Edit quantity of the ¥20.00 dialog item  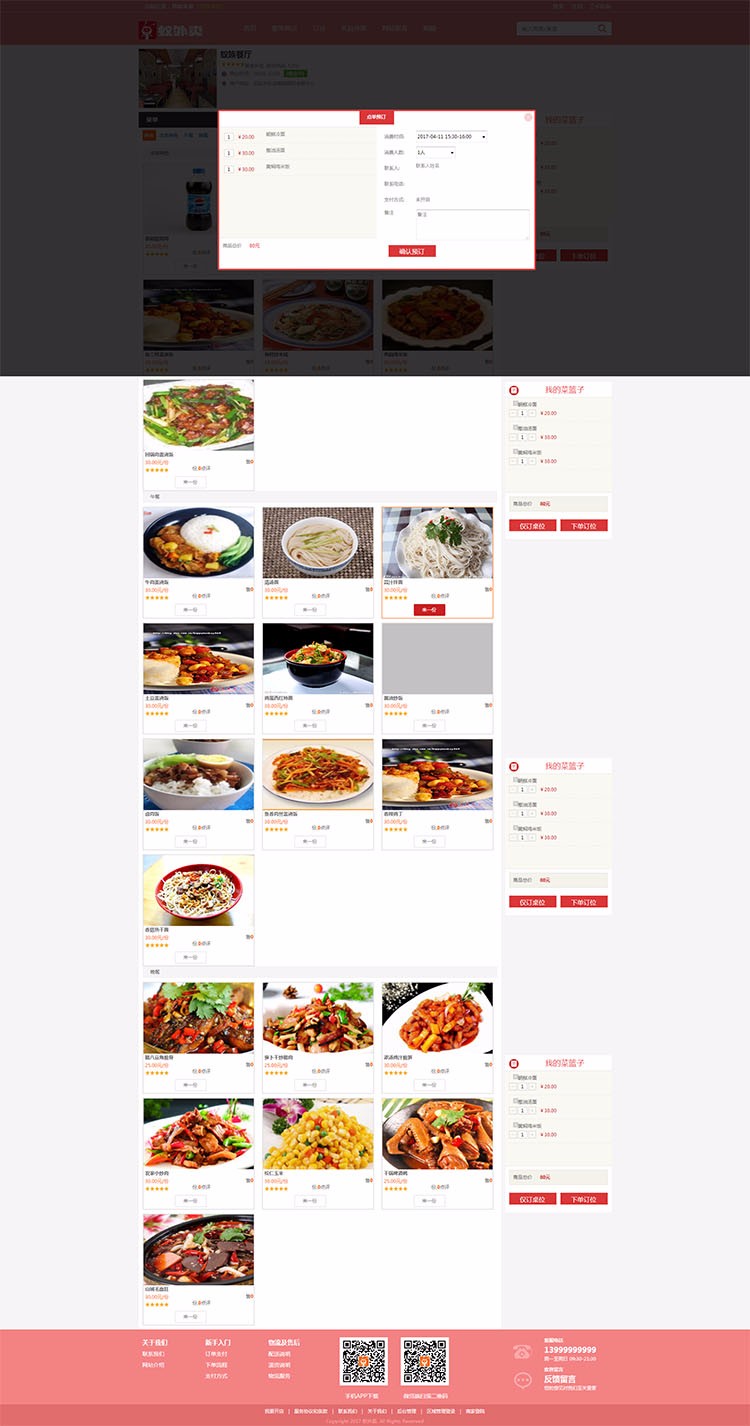pyautogui.click(x=229, y=137)
